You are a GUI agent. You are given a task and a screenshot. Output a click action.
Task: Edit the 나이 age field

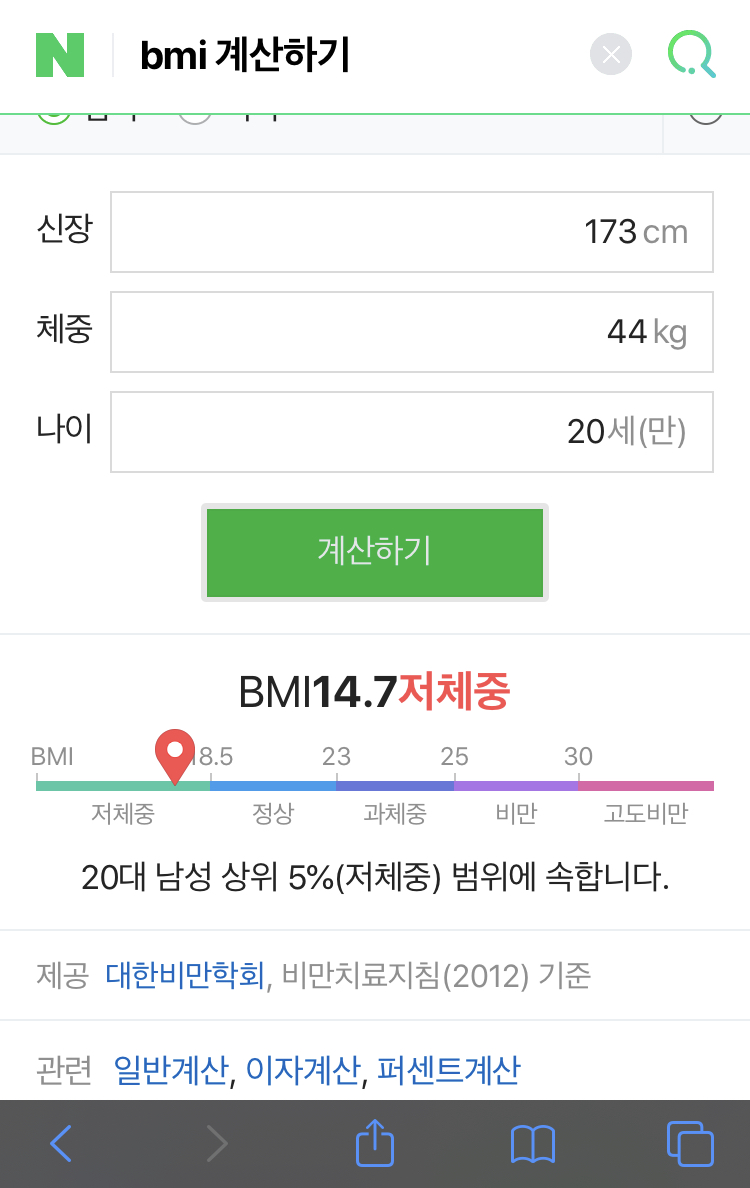[x=411, y=432]
